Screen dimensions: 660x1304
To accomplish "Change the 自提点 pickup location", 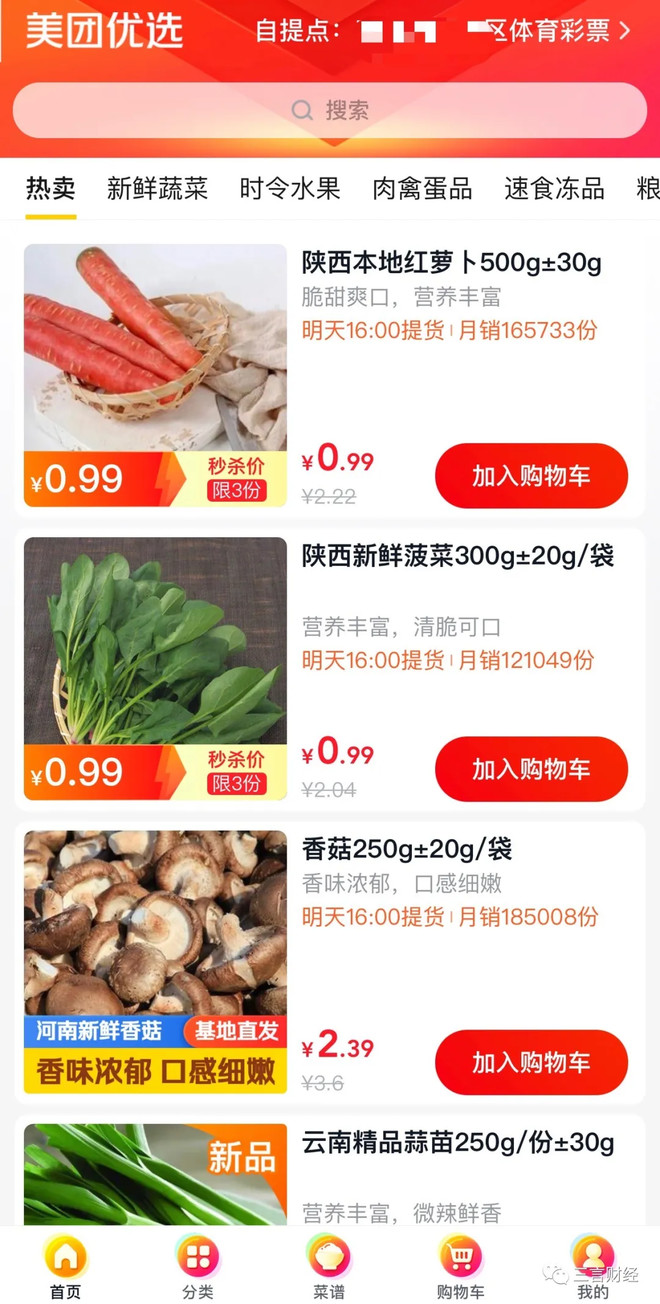I will point(442,30).
